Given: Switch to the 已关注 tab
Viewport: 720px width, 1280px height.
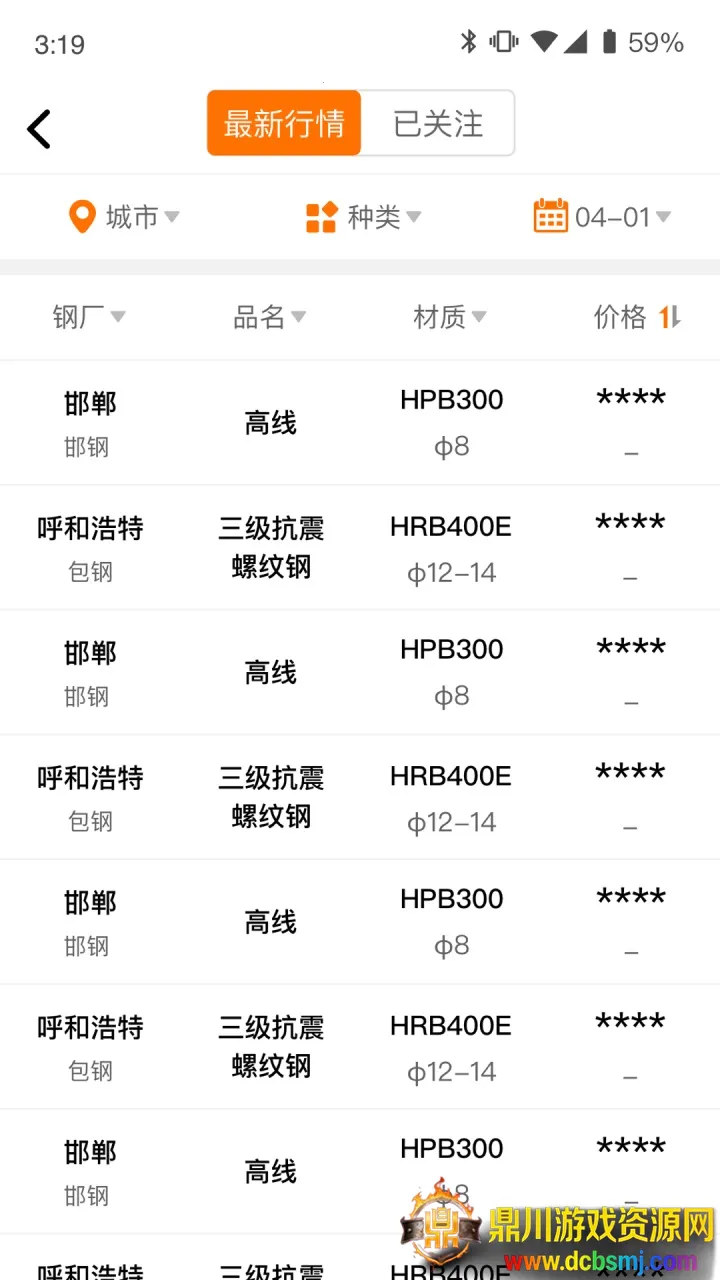Looking at the screenshot, I should click(438, 124).
